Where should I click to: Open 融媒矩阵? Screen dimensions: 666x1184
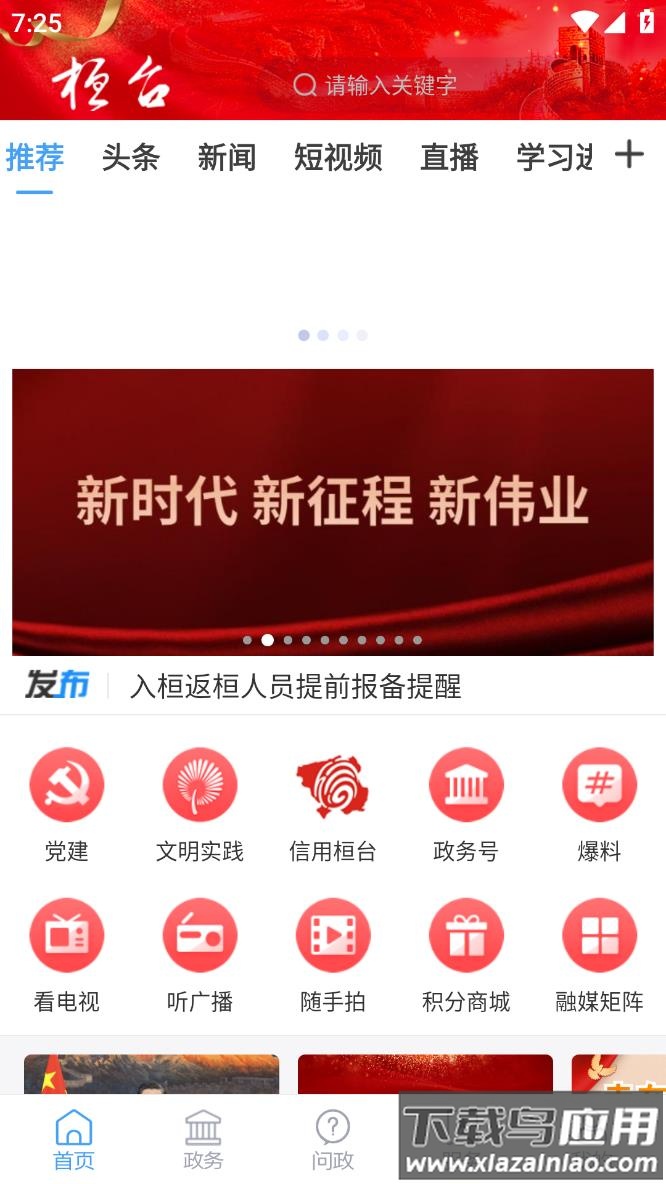[599, 955]
